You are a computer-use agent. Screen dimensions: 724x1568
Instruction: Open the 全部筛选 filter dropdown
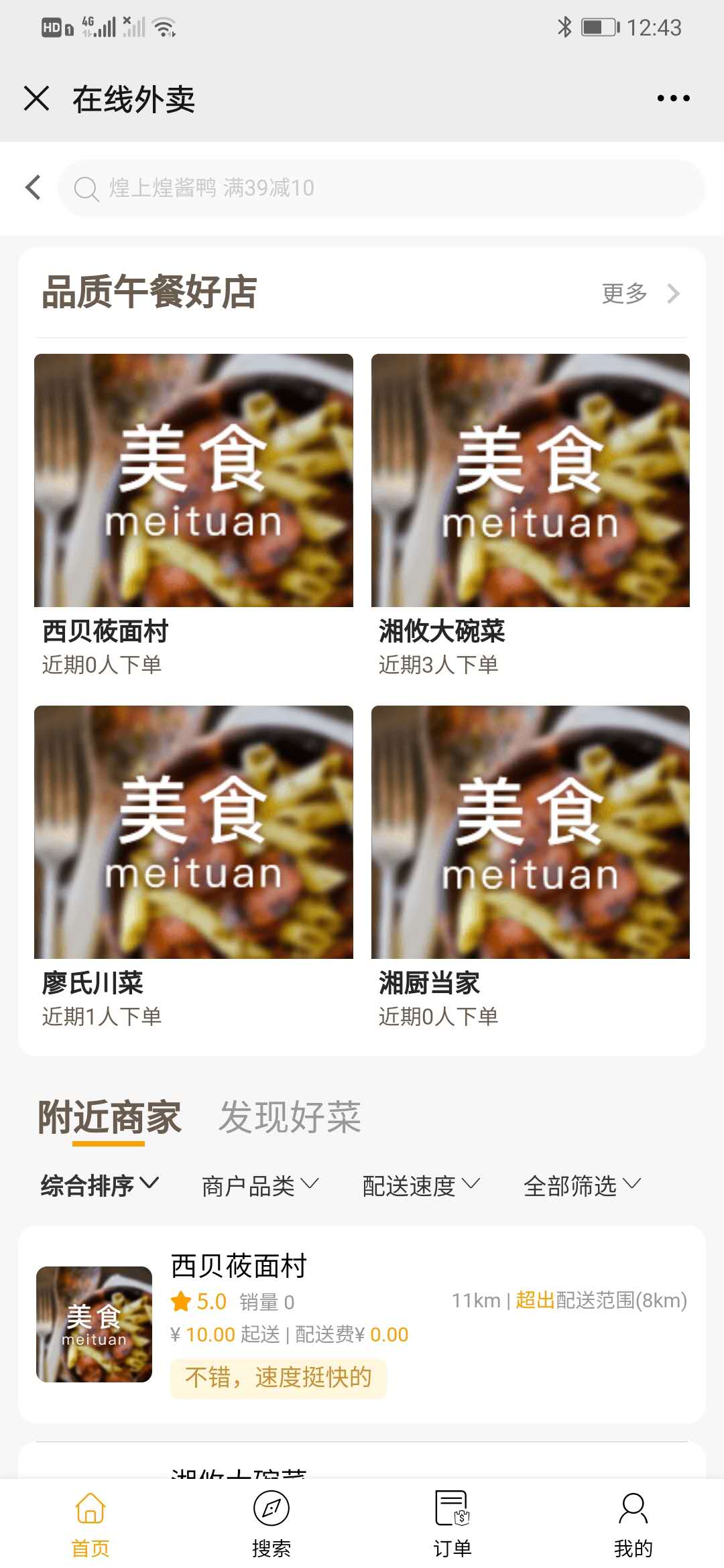tap(581, 1185)
